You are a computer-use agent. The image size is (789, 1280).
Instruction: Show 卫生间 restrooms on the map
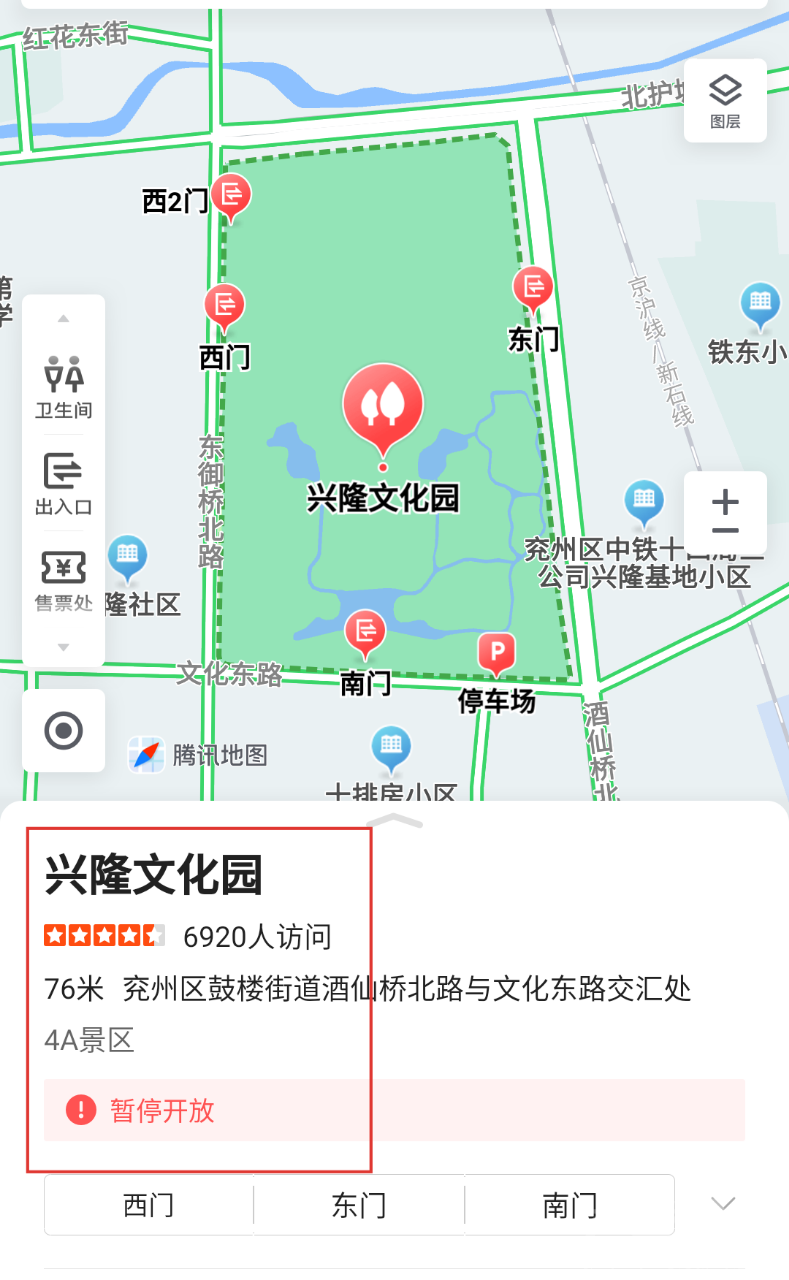coord(63,385)
